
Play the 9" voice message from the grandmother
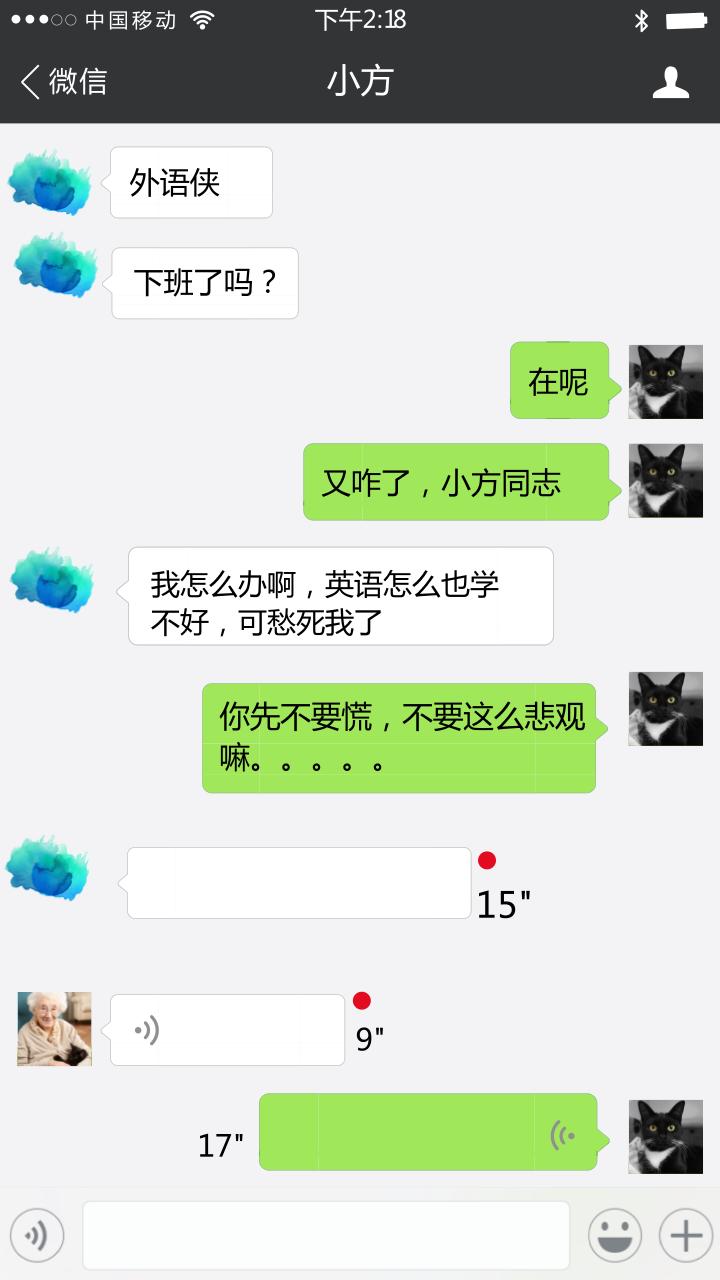225,1030
